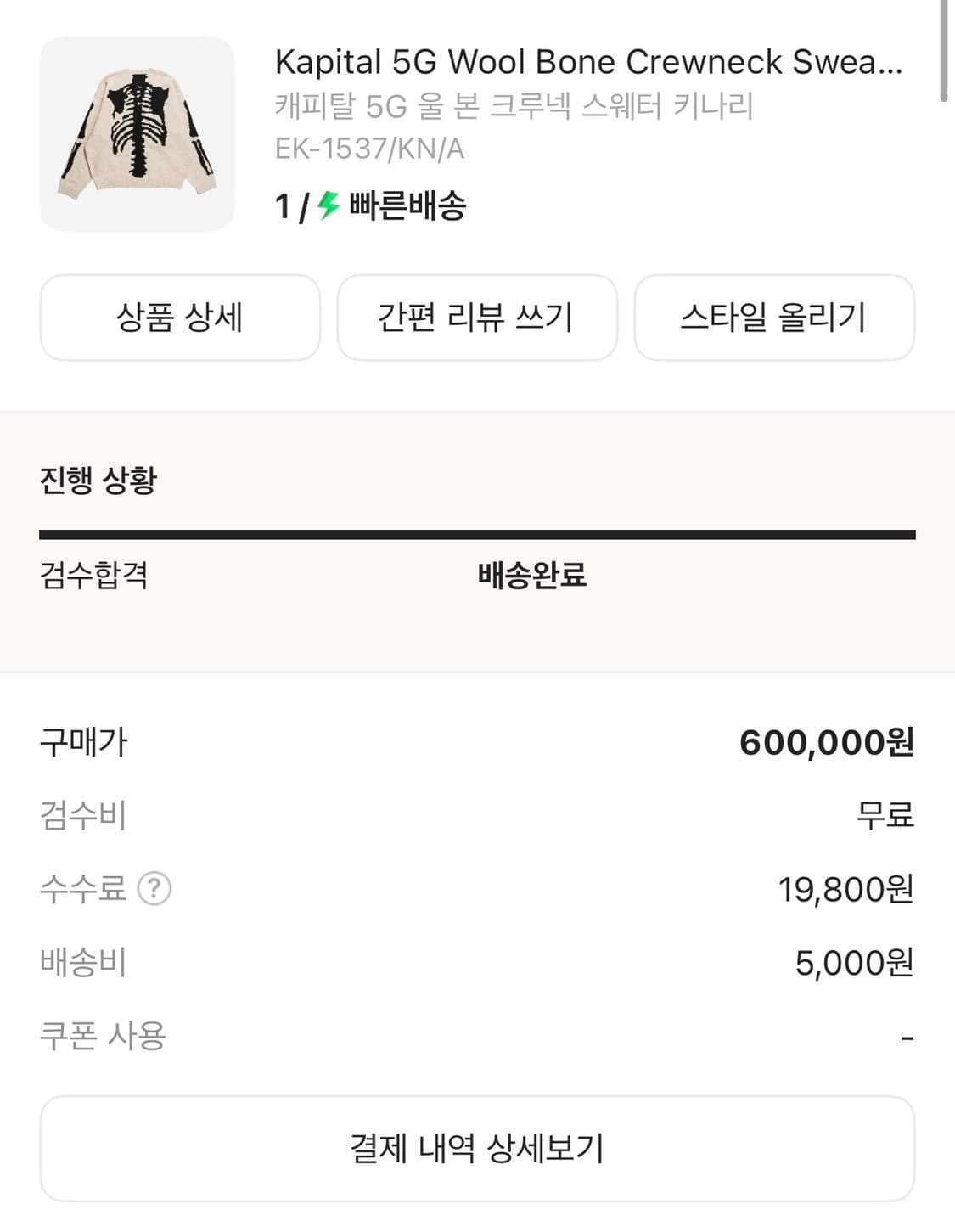This screenshot has height=1232, width=955.
Task: Click the black delivery progress bar
Action: pos(477,533)
